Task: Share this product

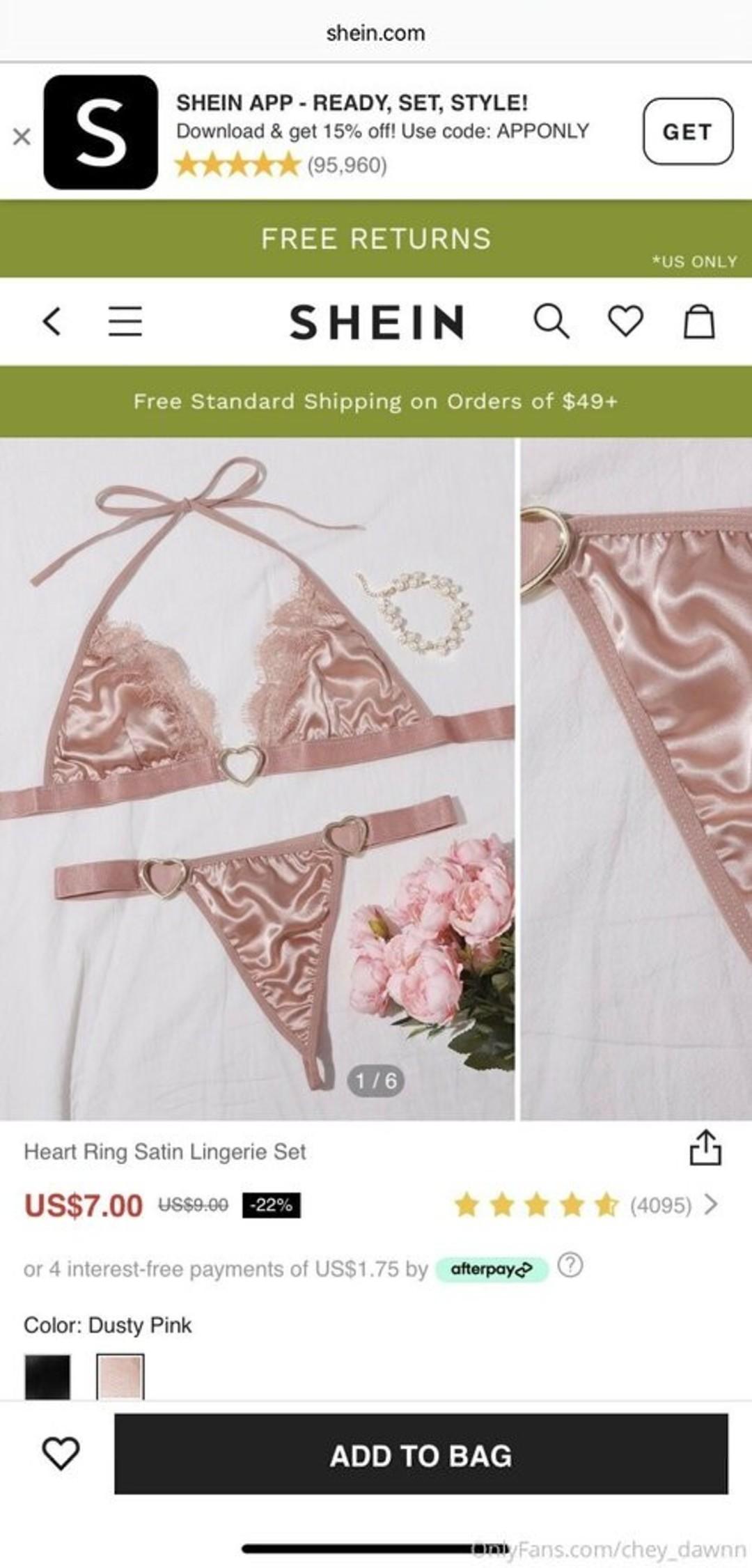Action: pos(705,1147)
